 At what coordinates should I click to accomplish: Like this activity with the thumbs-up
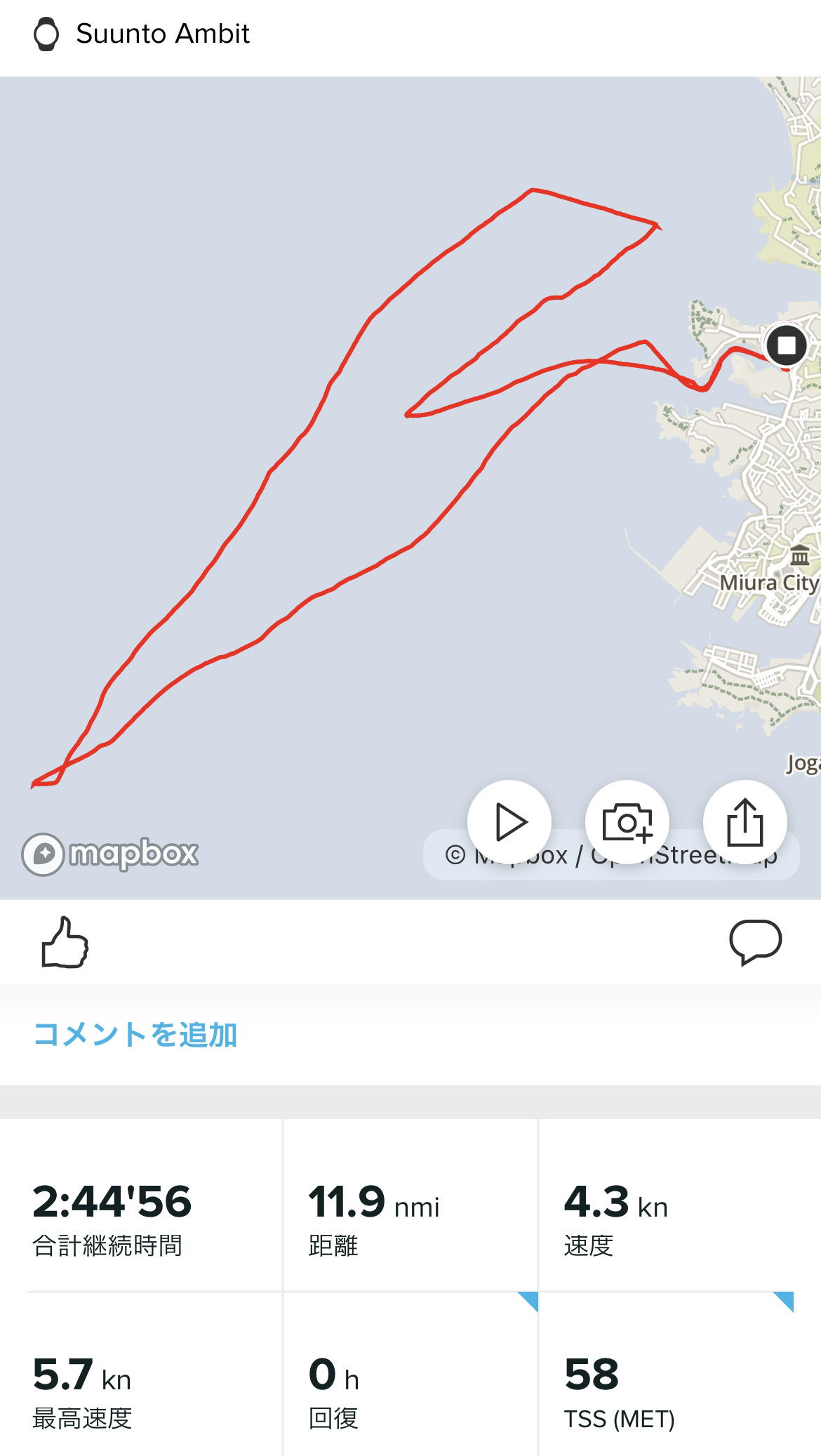[65, 943]
